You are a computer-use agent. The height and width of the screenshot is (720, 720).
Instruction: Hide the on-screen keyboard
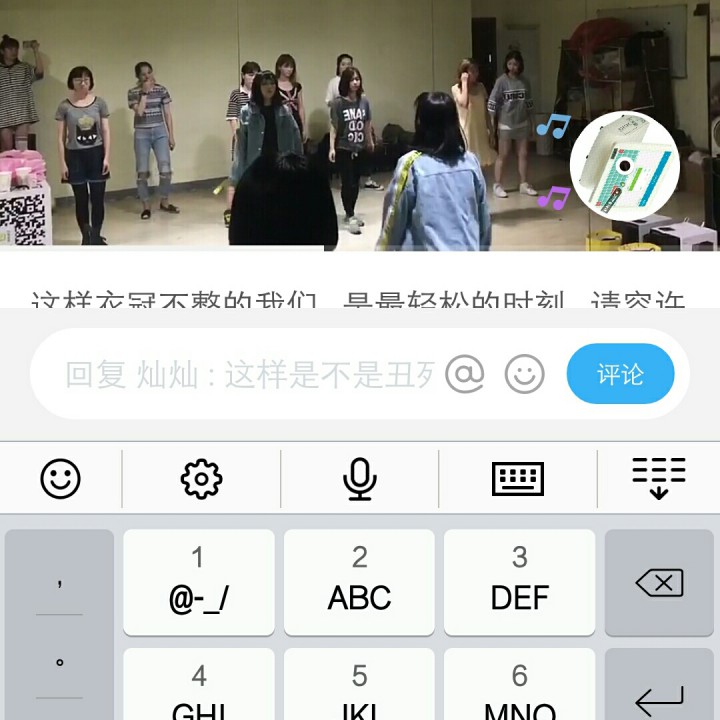pos(658,478)
